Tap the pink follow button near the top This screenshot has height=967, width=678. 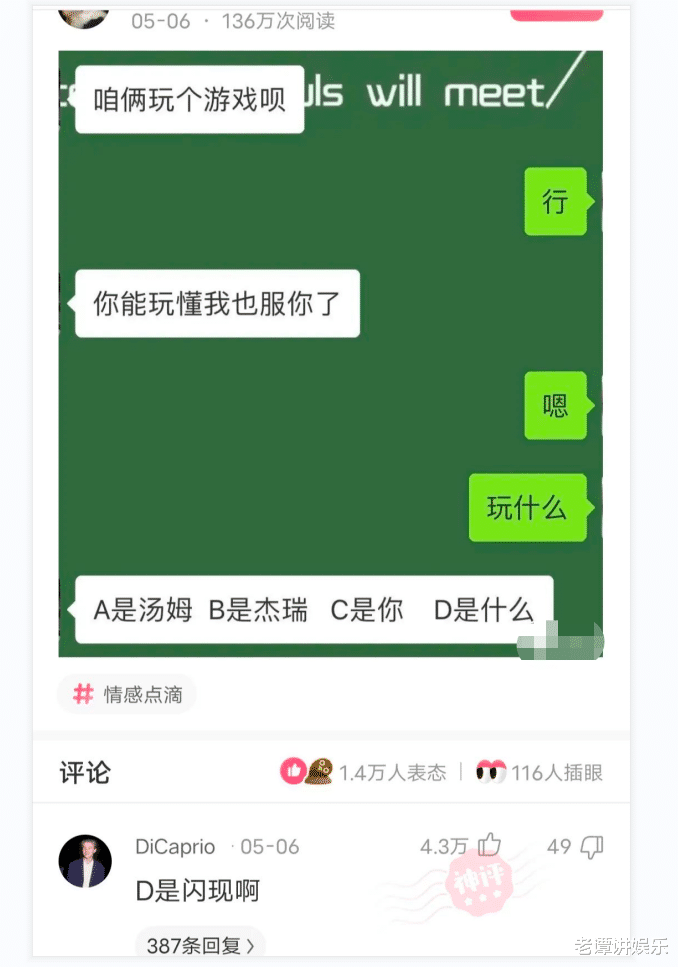coord(556,14)
